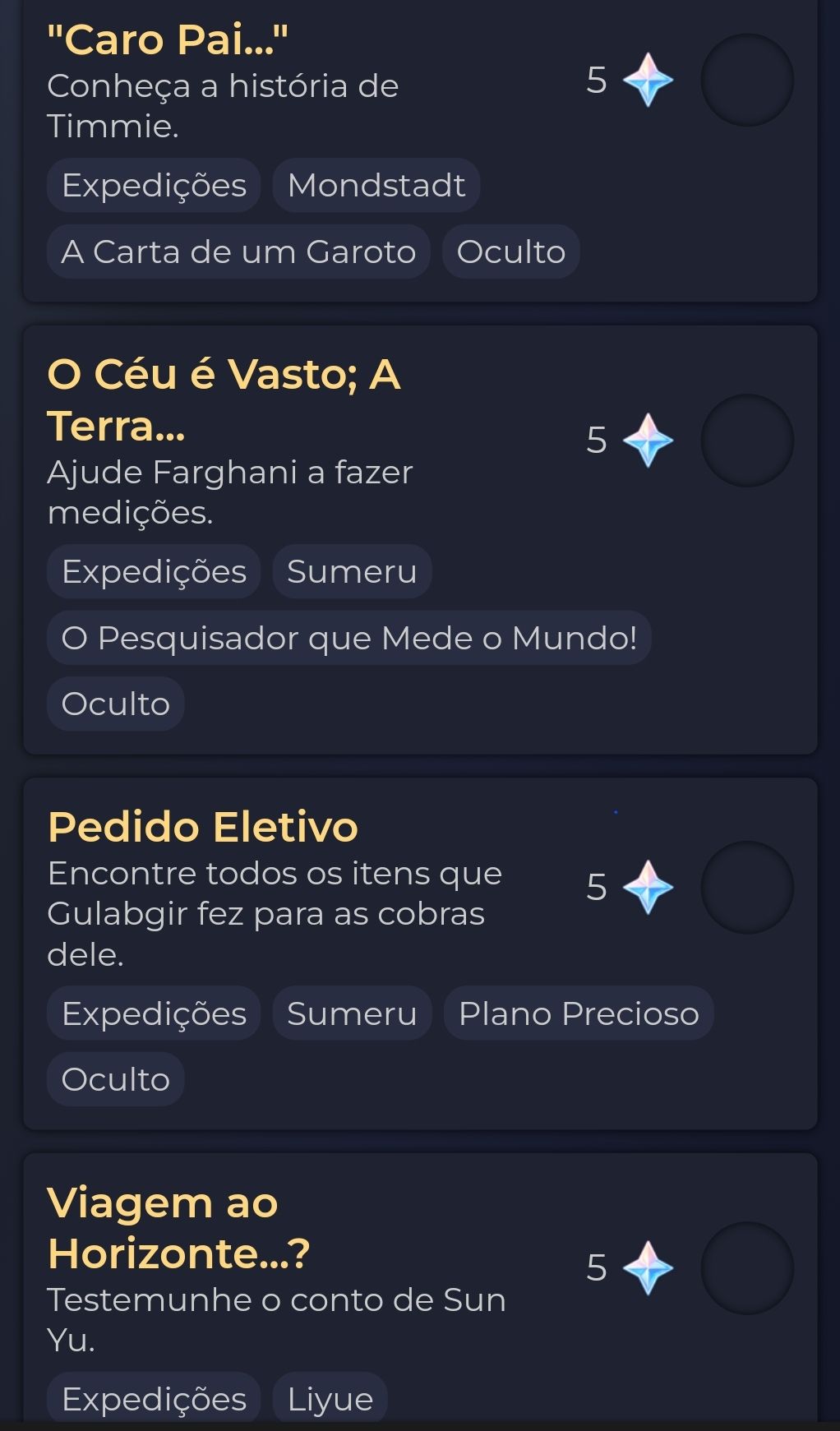
Task: Click the "5" label beside the Caro Pai primogem
Action: pos(598,80)
